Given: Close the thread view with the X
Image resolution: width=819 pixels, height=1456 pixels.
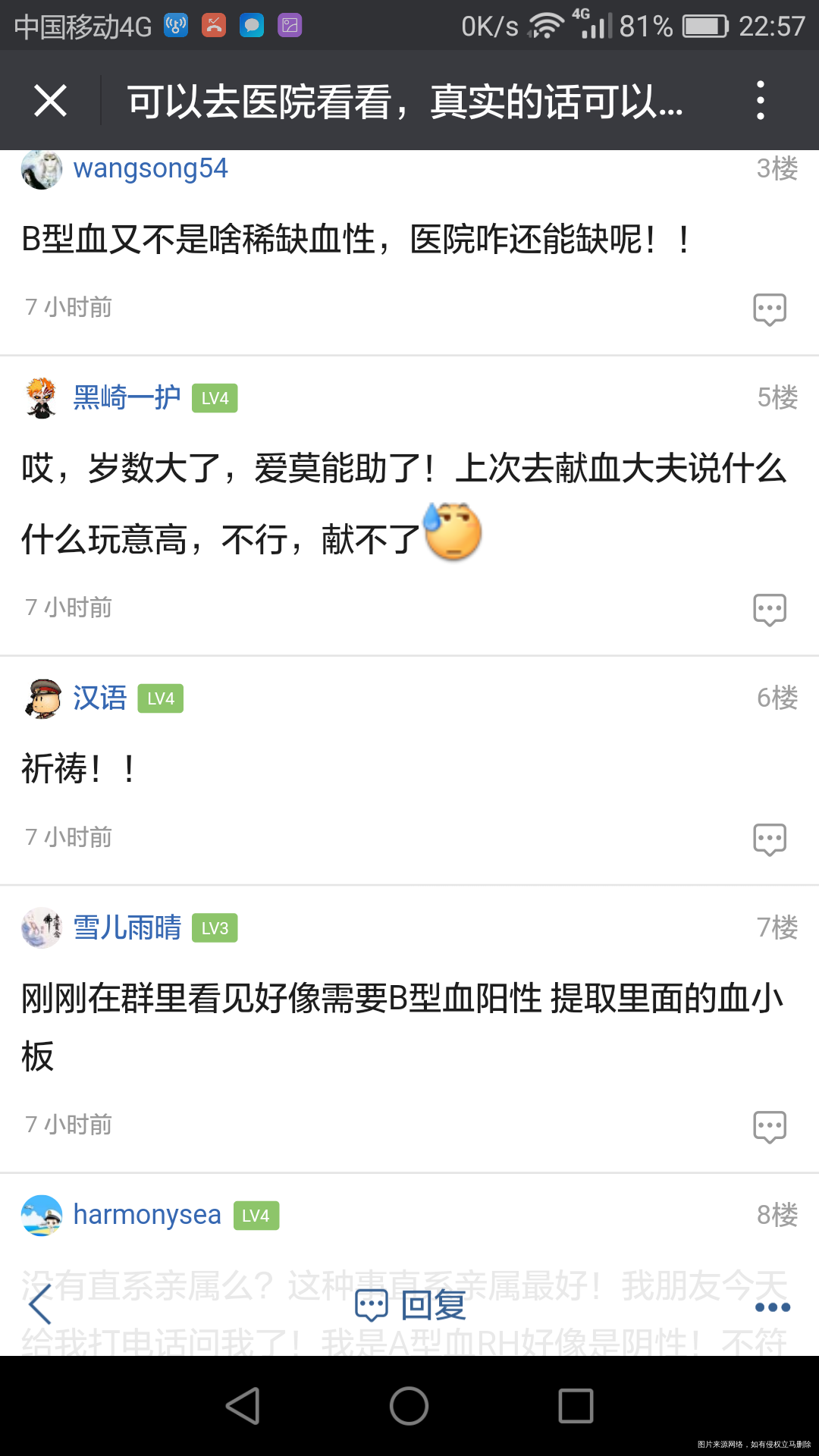Looking at the screenshot, I should point(49,101).
